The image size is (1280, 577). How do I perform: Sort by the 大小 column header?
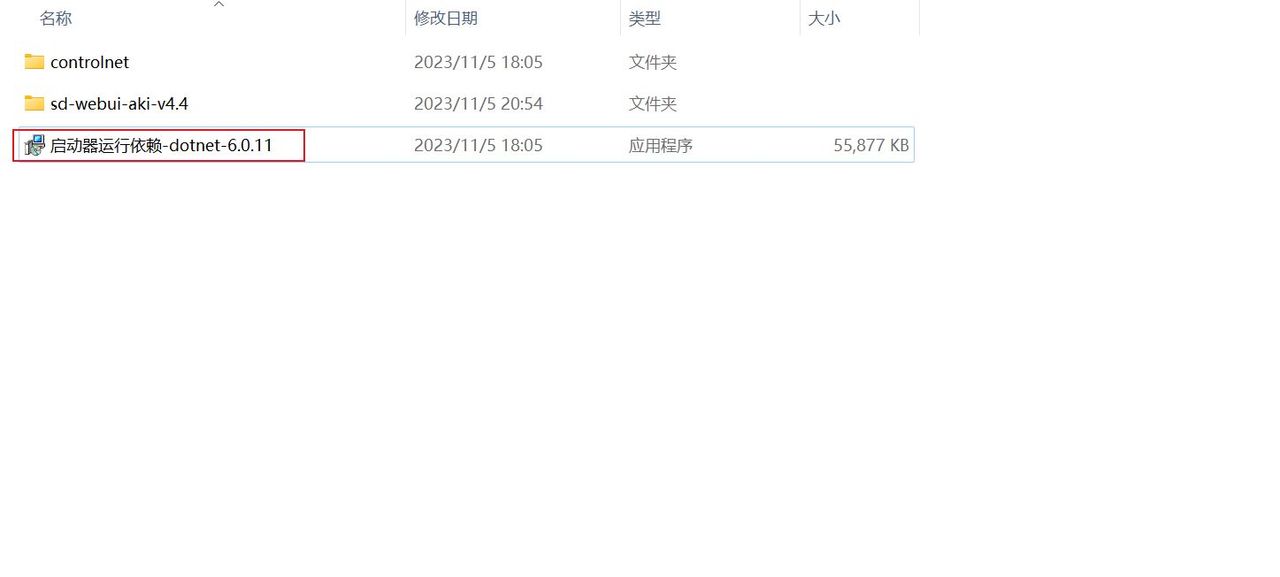pos(824,18)
